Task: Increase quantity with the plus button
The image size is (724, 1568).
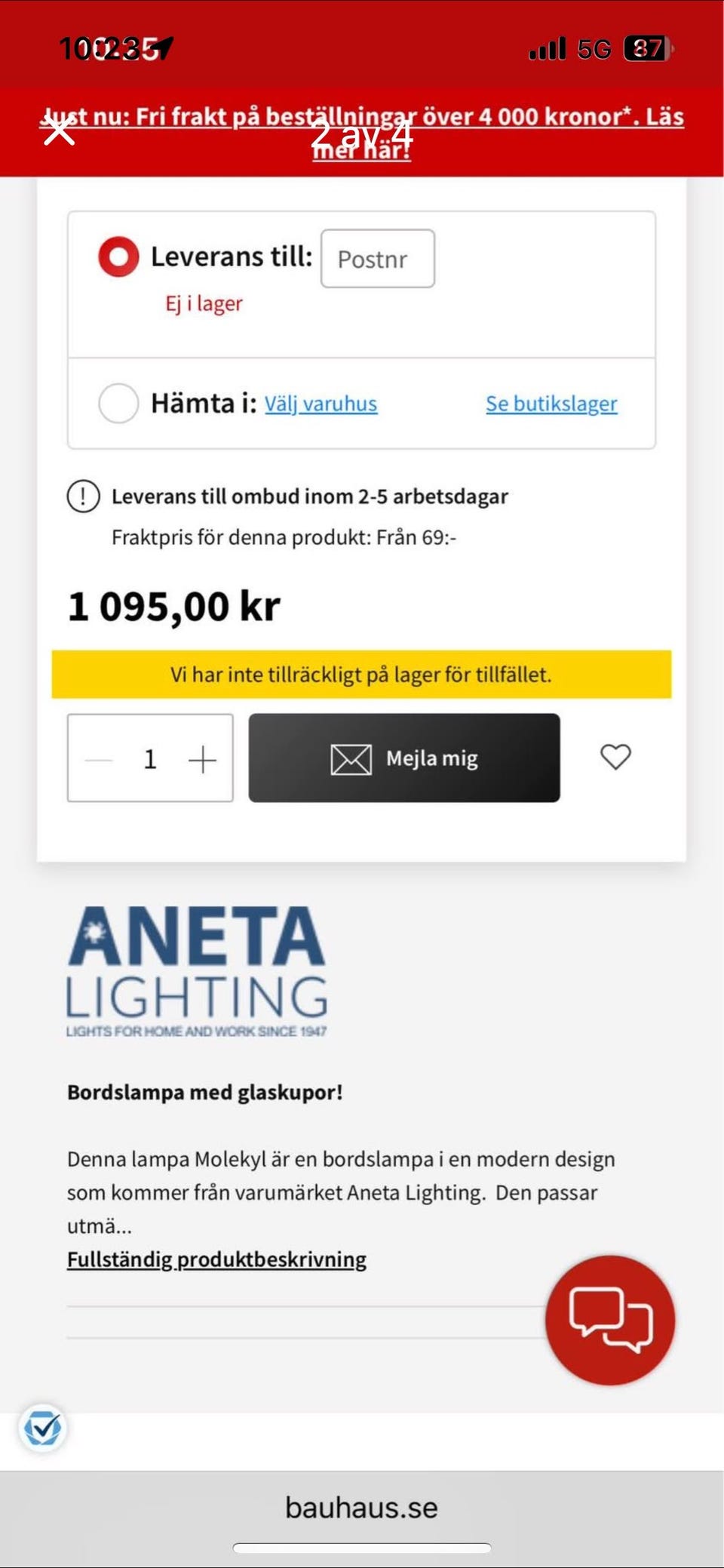Action: pyautogui.click(x=202, y=759)
